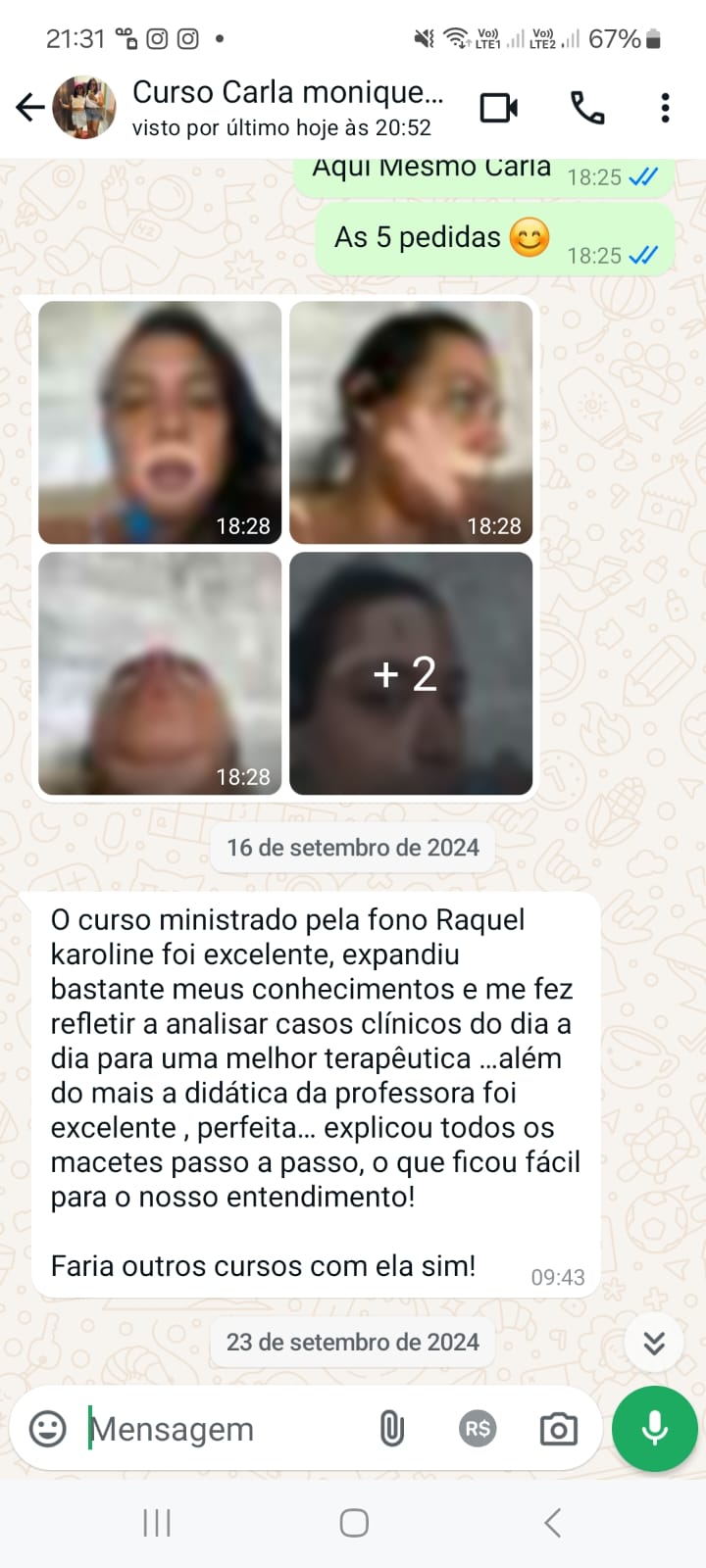Image resolution: width=706 pixels, height=1568 pixels.
Task: Open the top-right photo in the album
Action: [411, 422]
